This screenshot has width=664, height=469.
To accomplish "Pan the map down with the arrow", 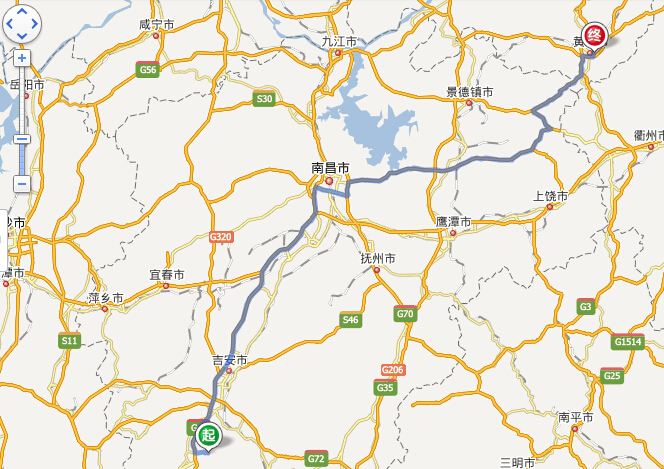I will (x=22, y=33).
